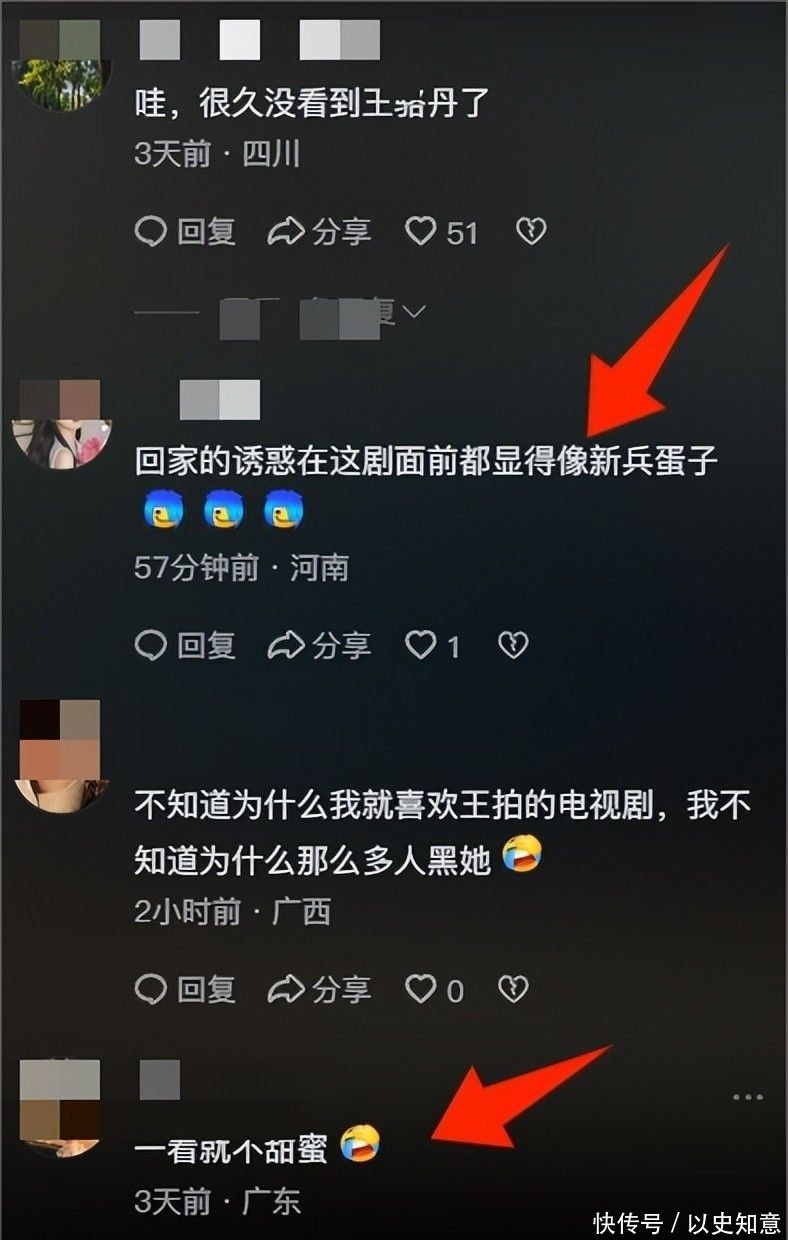
Task: Reply to the 四川 comment about 王
Action: click(x=185, y=232)
